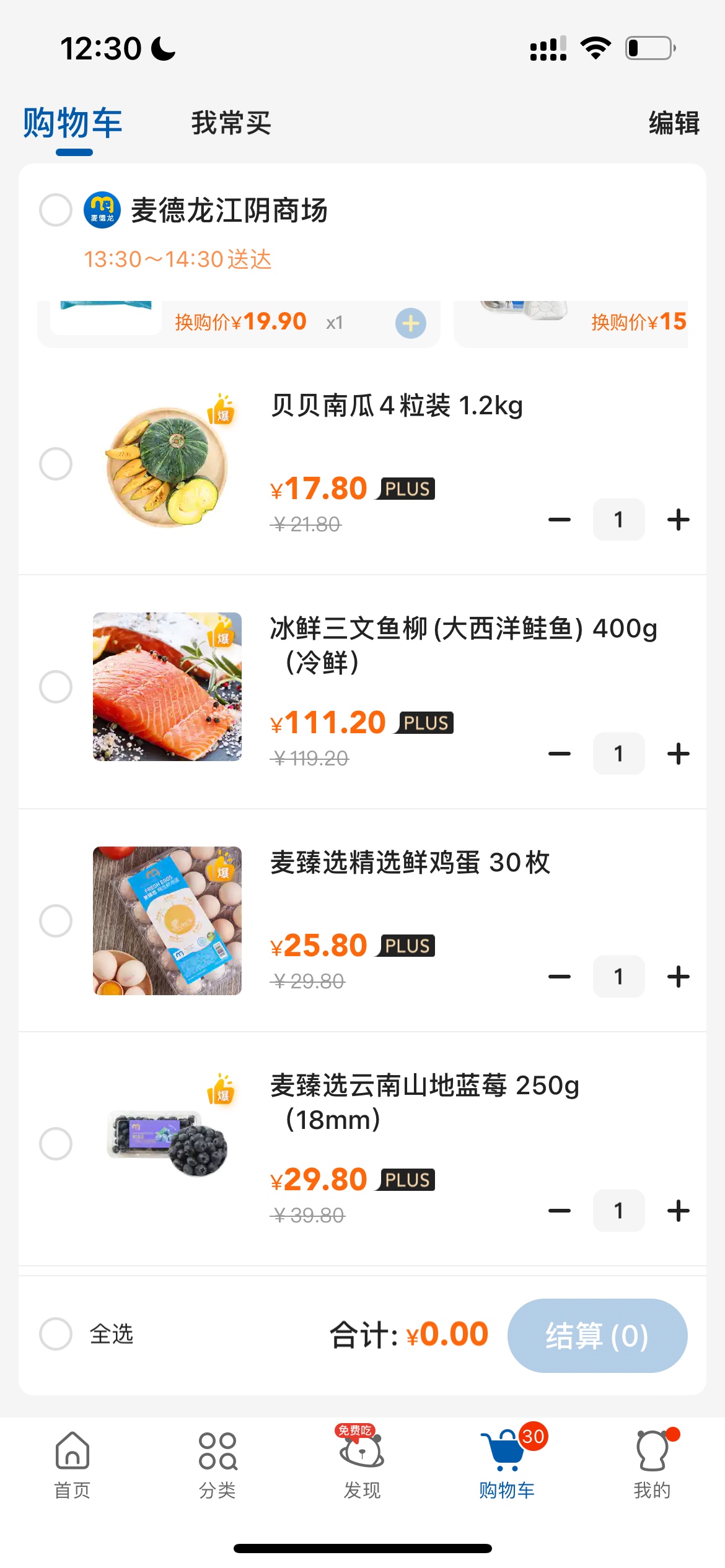Switch to the 我常买 tab

(231, 123)
